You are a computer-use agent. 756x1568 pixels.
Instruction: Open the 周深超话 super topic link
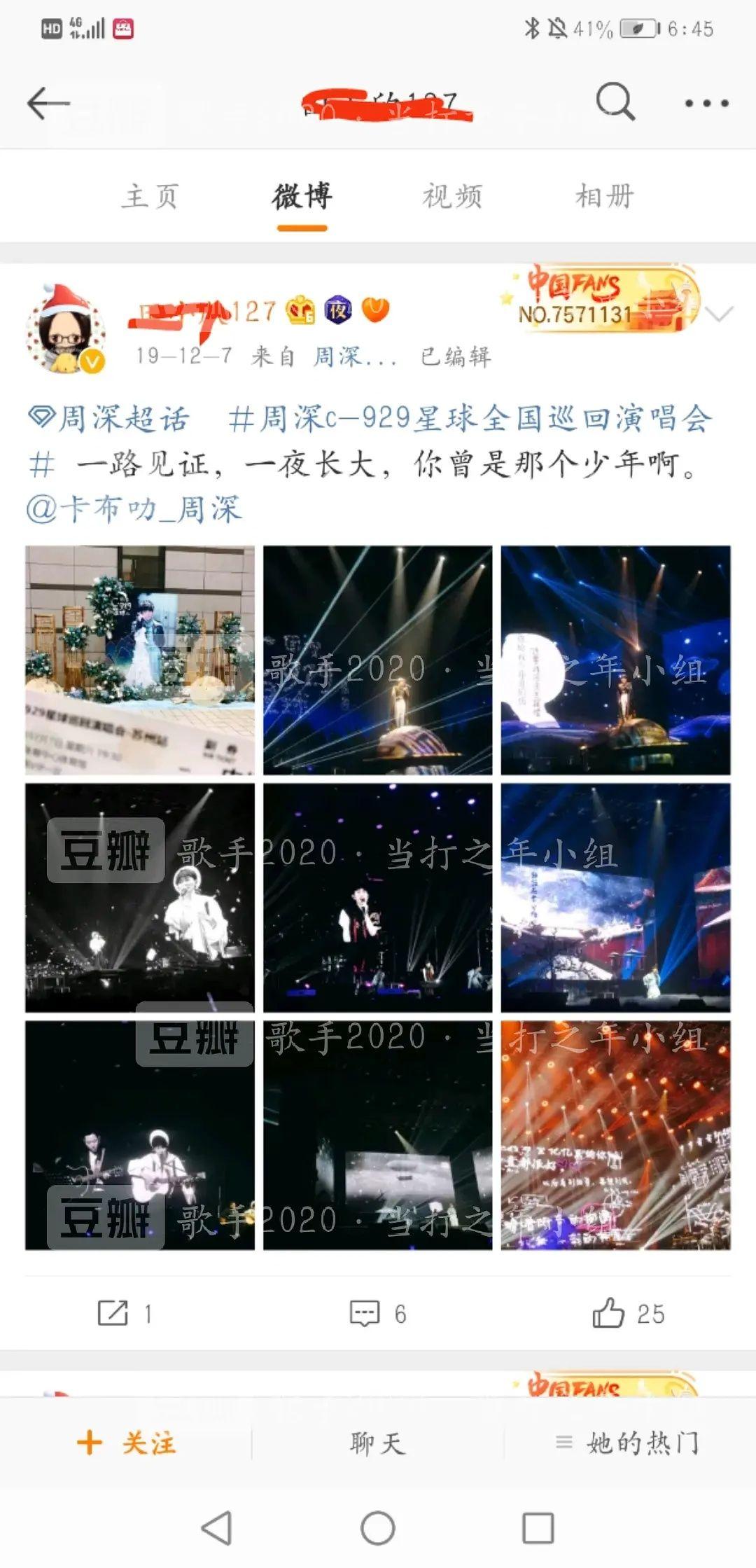(x=110, y=419)
